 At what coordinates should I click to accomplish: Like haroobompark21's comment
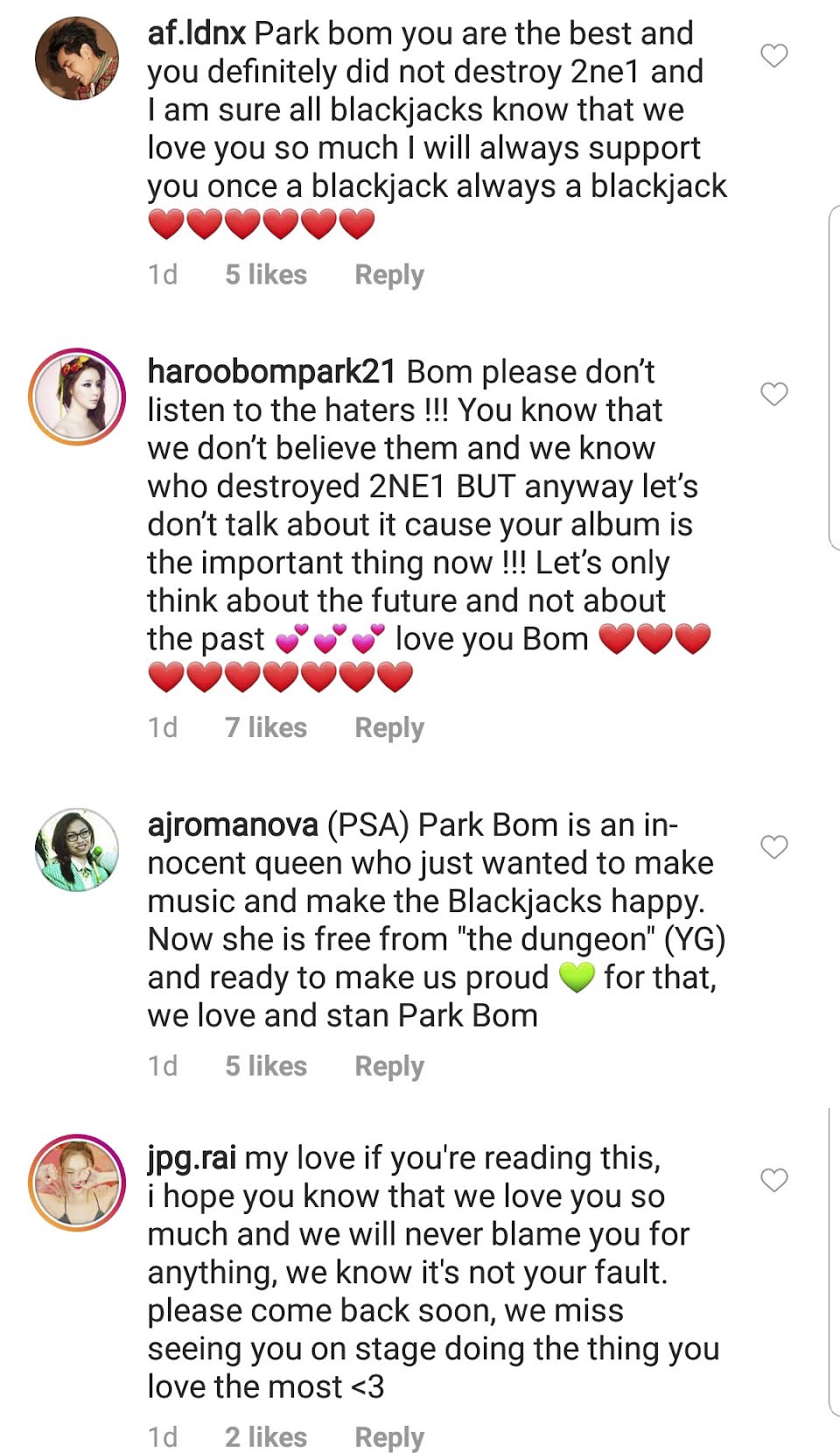point(773,395)
